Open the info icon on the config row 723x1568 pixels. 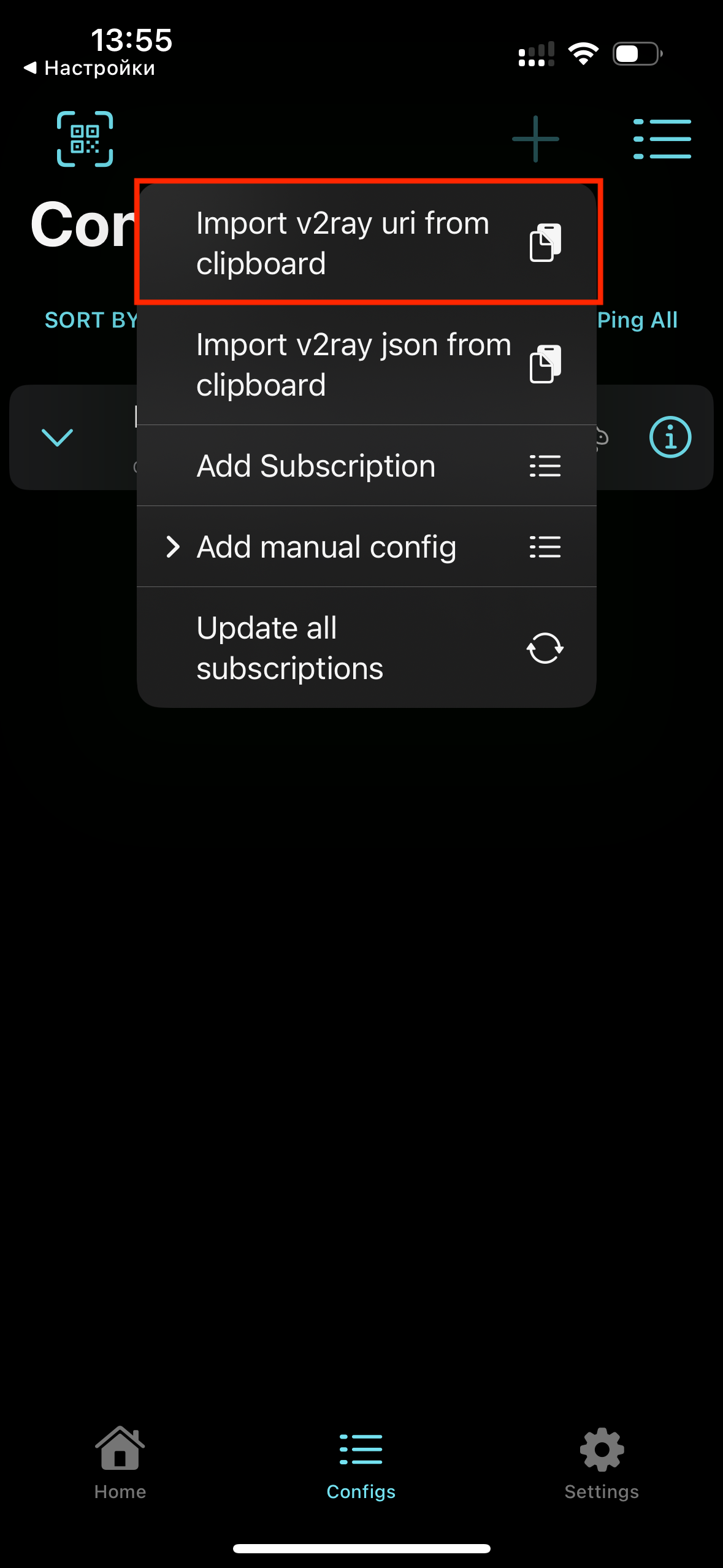[670, 437]
